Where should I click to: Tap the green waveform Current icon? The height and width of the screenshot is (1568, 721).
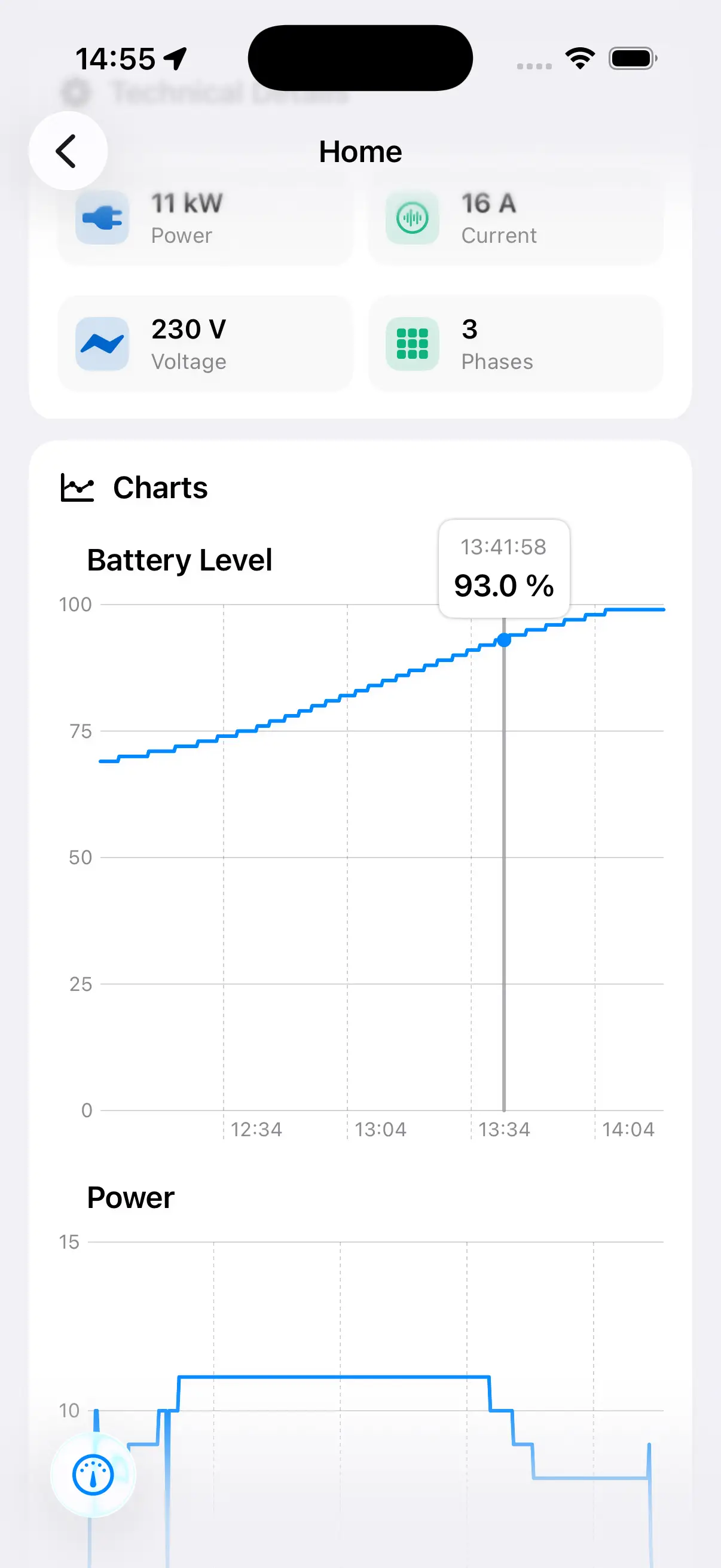(411, 217)
